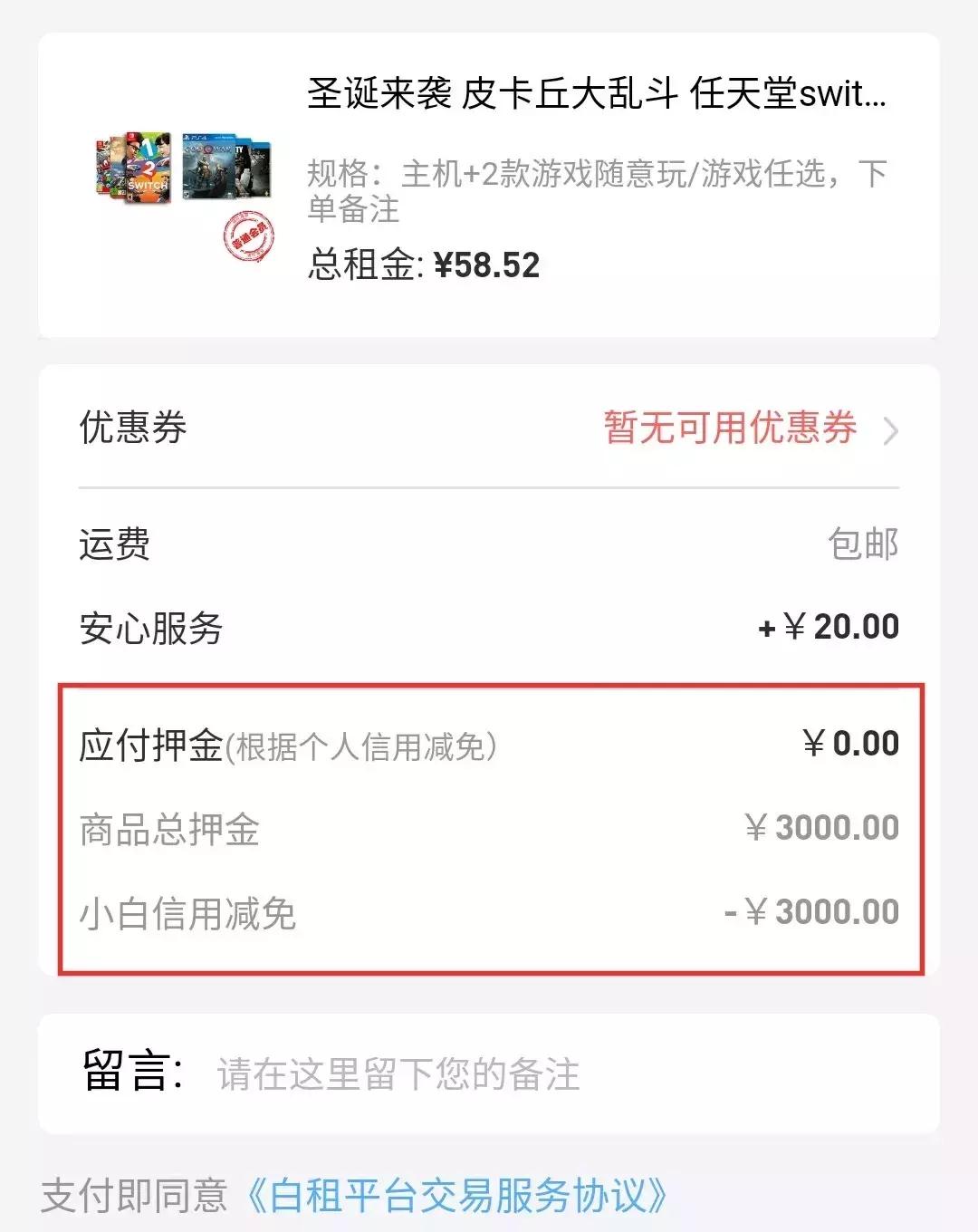
Task: Open the coupon chevron arrow
Action: pos(893,430)
